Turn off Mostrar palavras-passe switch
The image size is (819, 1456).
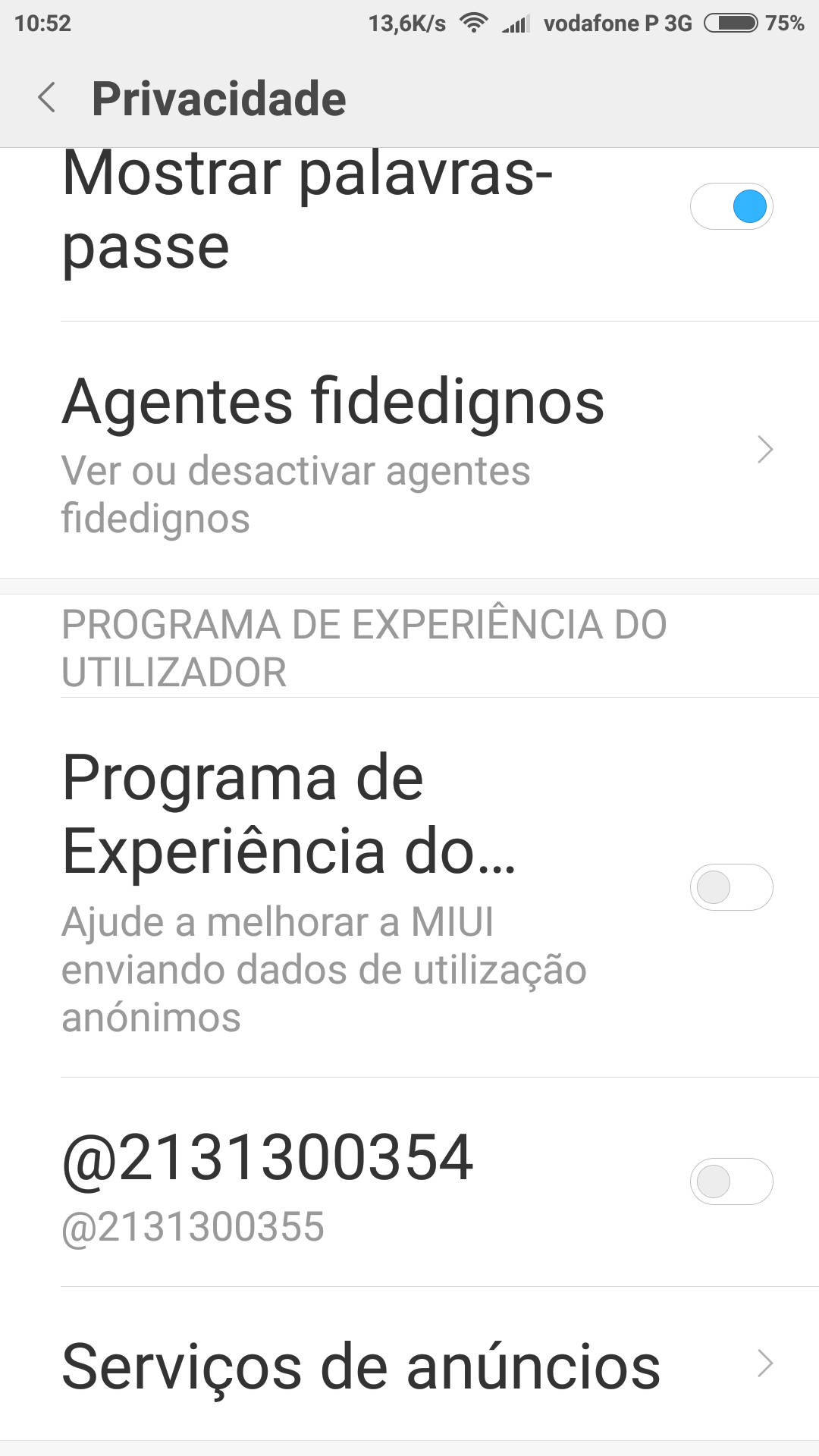[731, 206]
